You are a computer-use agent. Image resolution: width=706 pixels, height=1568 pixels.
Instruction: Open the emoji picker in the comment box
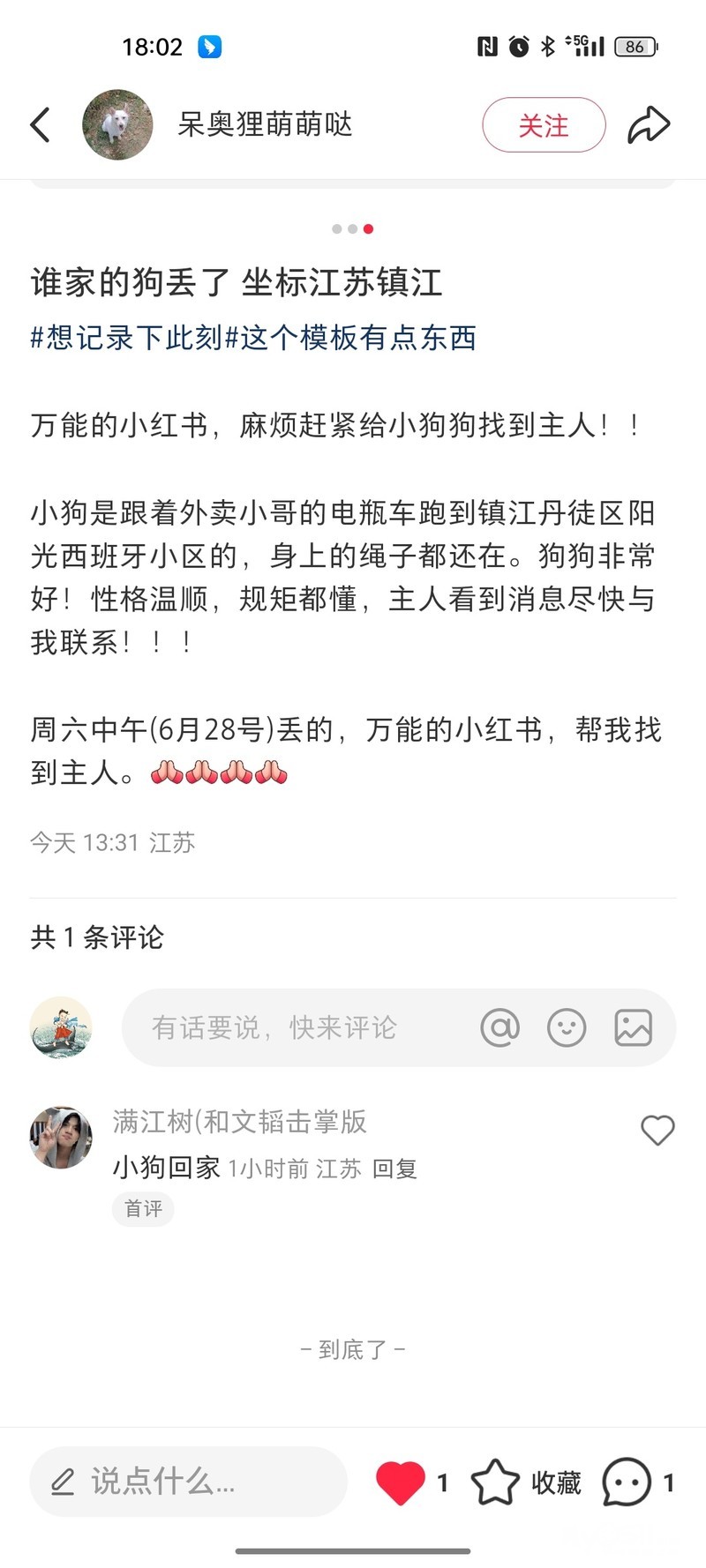coord(567,1027)
